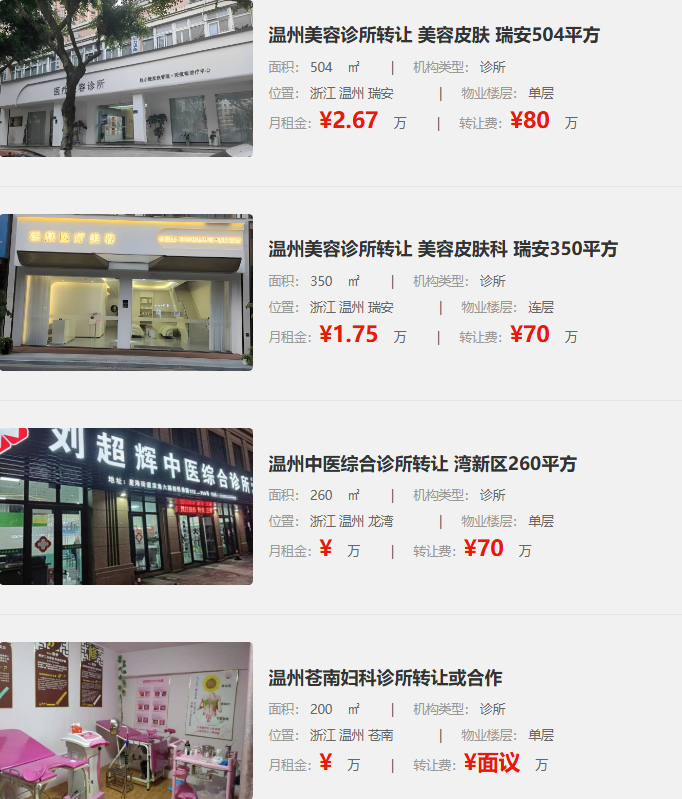Open the 瑞安504平方 beauty clinic listing
682x799 pixels.
(433, 35)
